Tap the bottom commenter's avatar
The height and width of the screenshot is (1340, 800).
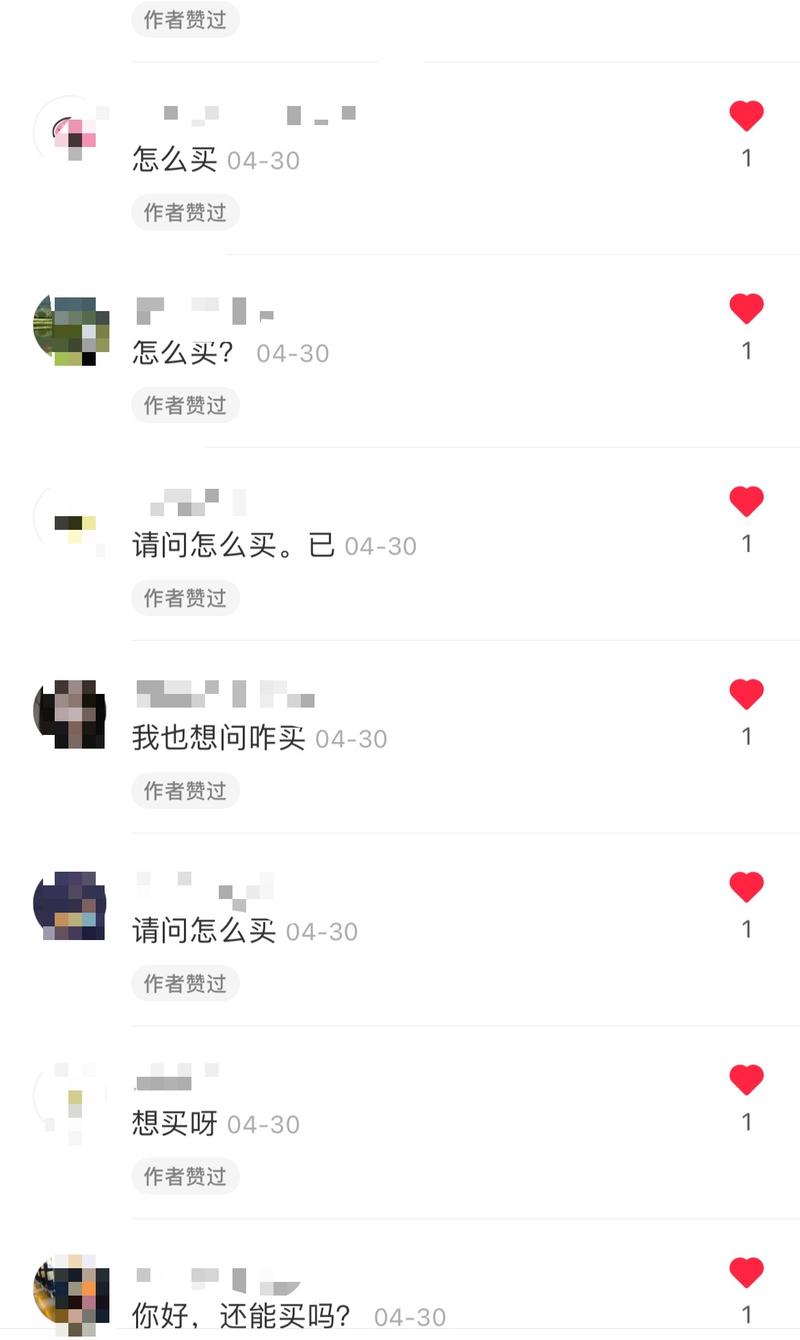coord(68,1295)
